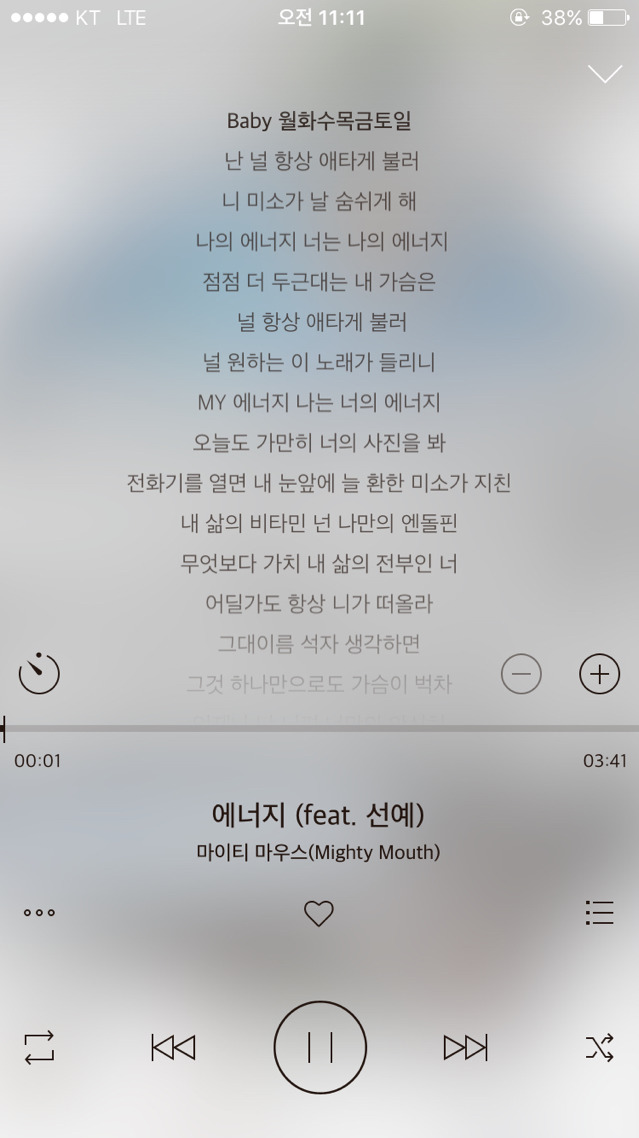Viewport: 639px width, 1138px height.
Task: Tap the playback progress bar
Action: click(320, 728)
